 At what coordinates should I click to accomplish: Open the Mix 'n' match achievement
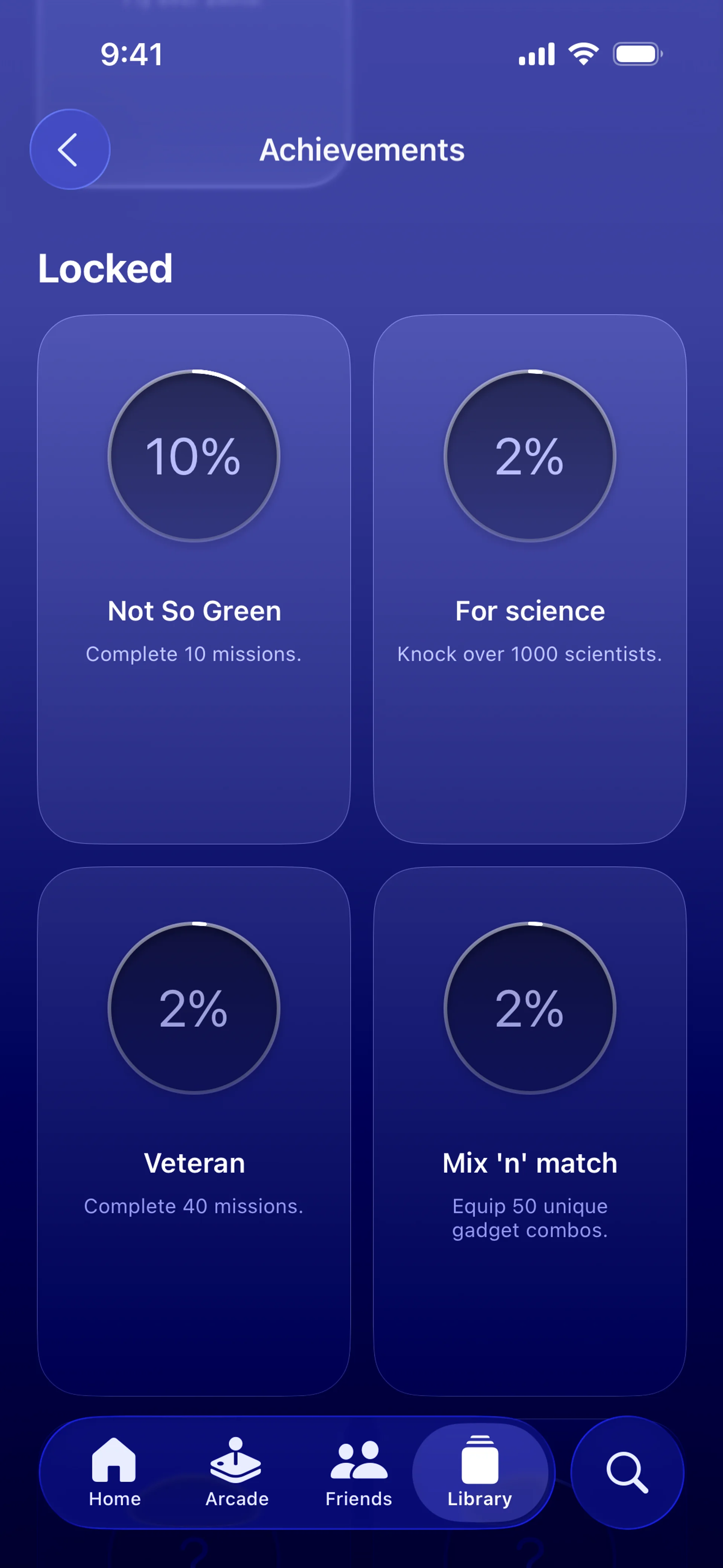pos(529,1130)
